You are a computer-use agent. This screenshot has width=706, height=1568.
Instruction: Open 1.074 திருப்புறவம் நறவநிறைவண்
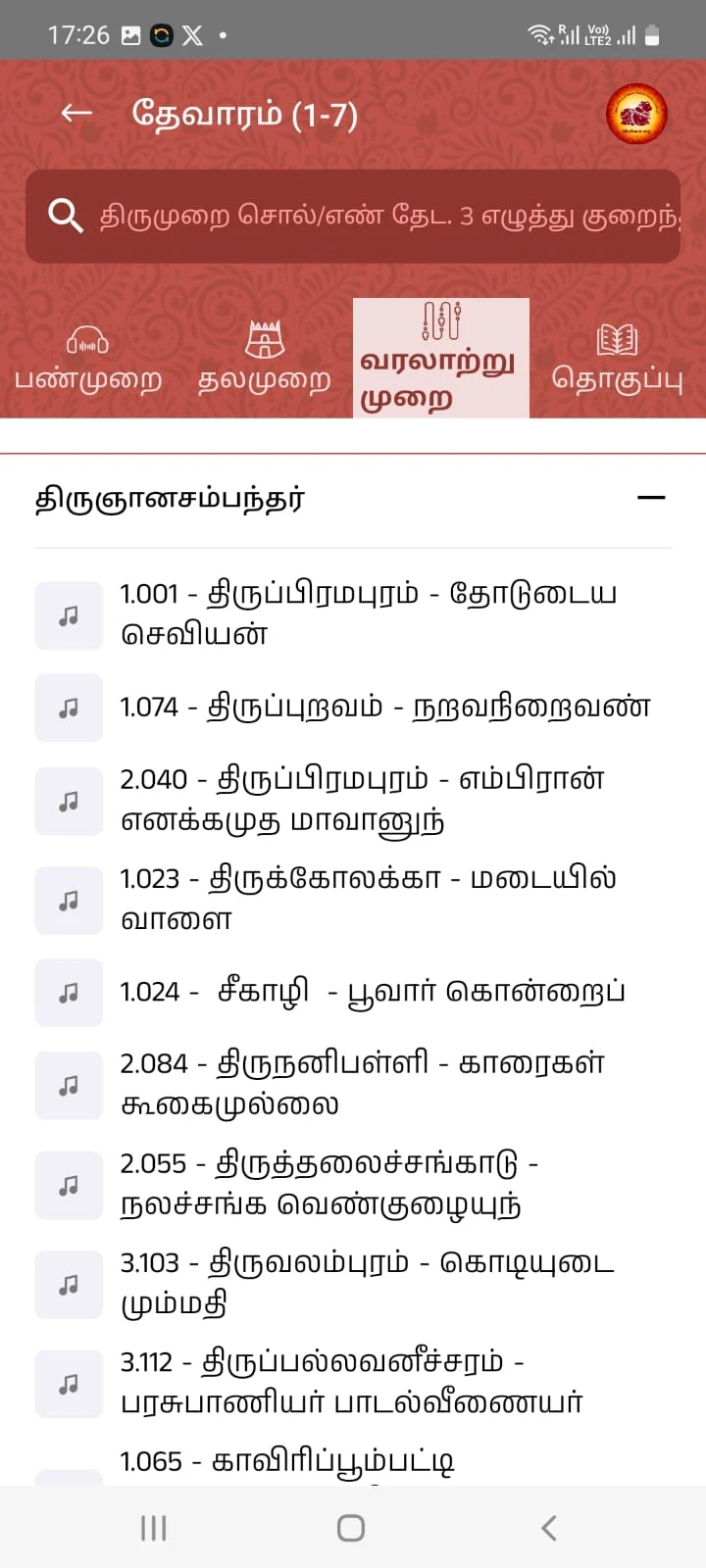tap(384, 707)
